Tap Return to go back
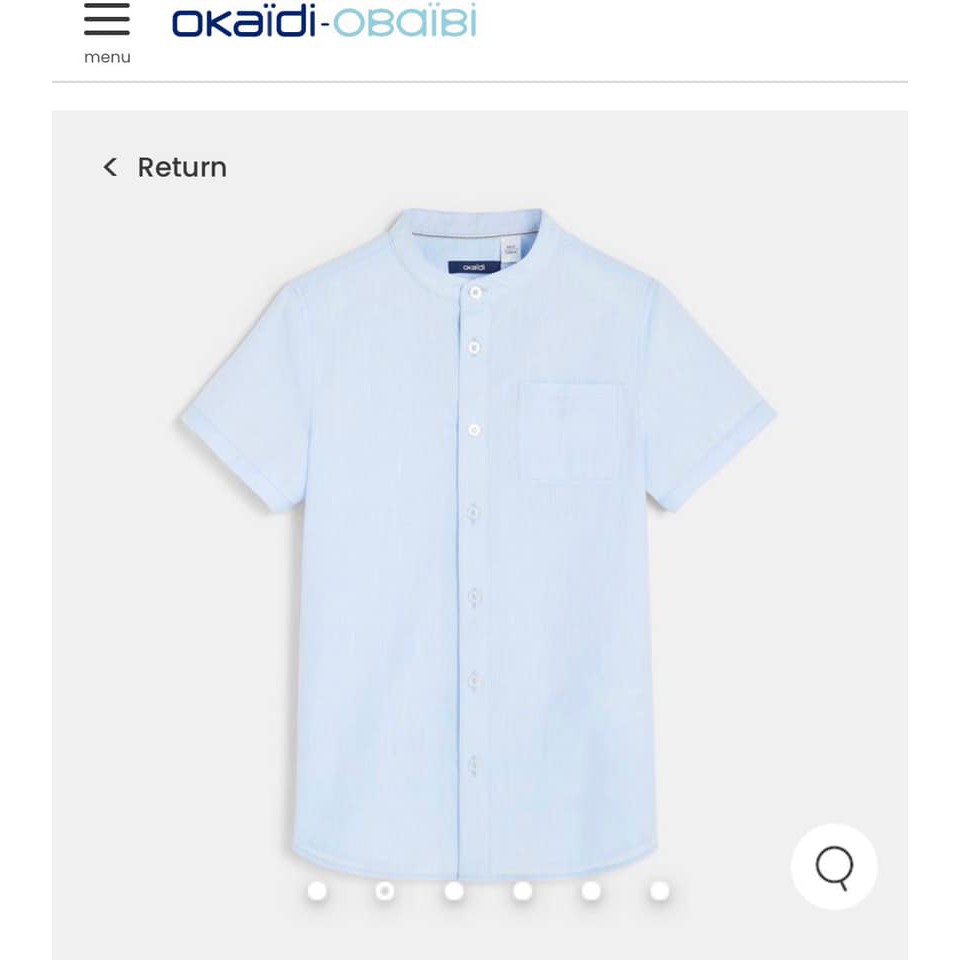960x960 pixels. click(165, 167)
